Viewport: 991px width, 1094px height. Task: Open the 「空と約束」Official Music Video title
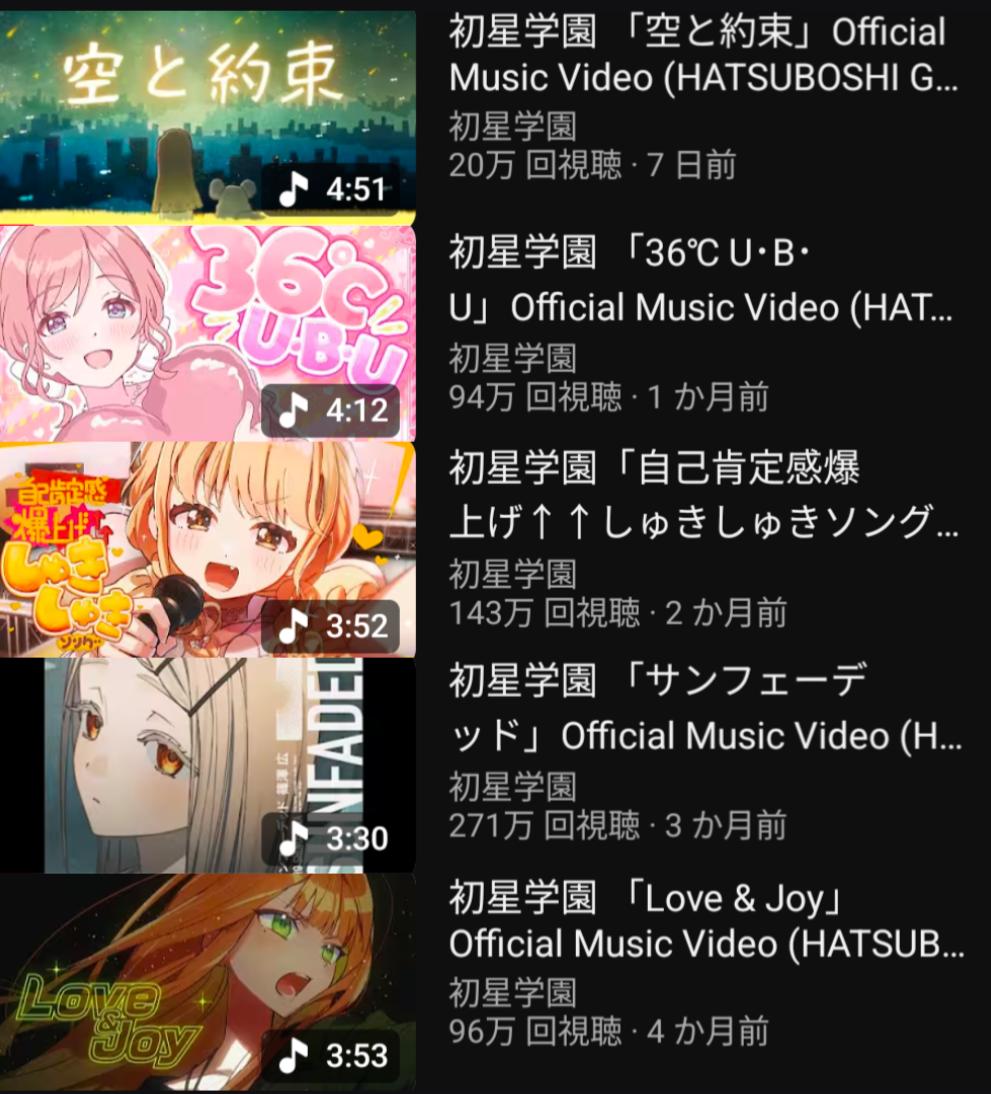pyautogui.click(x=700, y=54)
